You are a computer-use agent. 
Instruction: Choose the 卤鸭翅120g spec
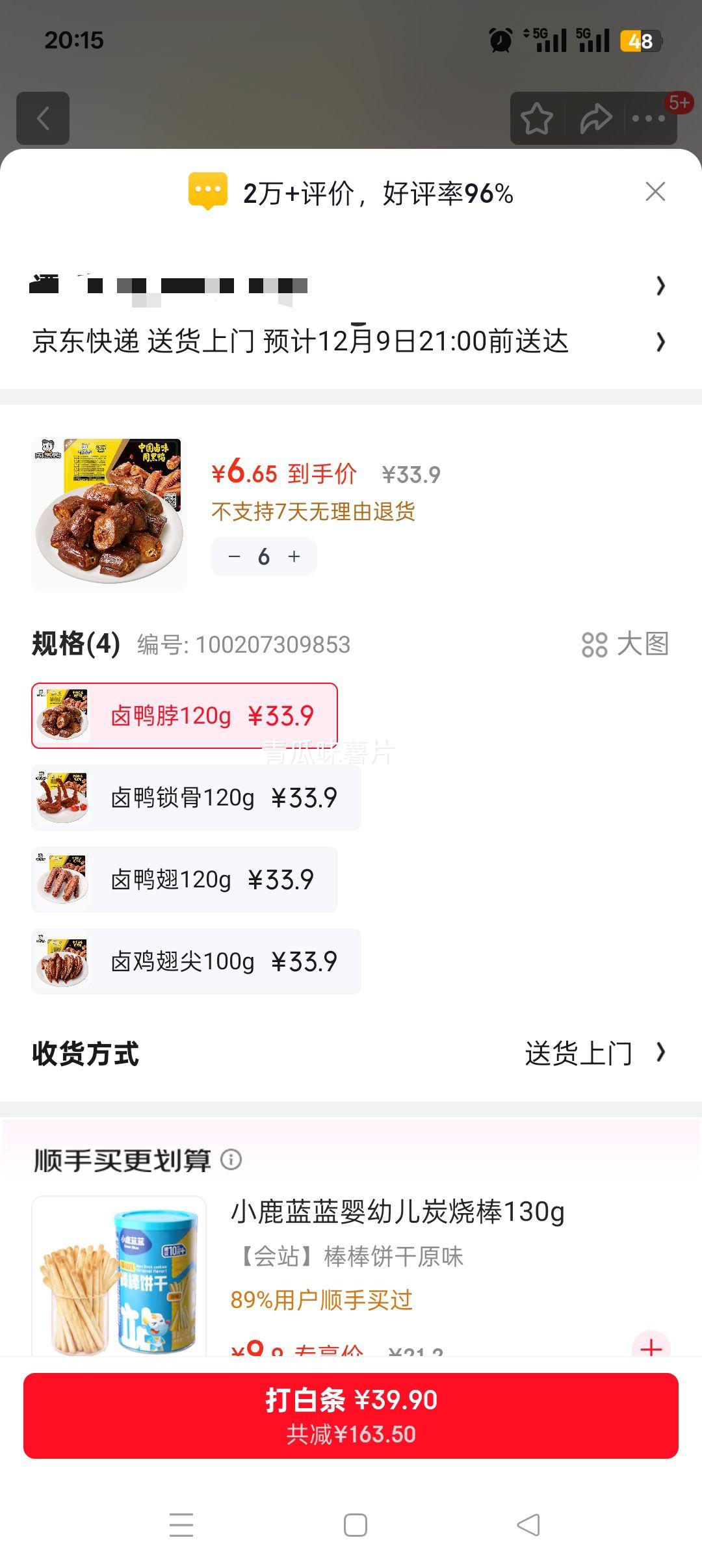coord(185,880)
